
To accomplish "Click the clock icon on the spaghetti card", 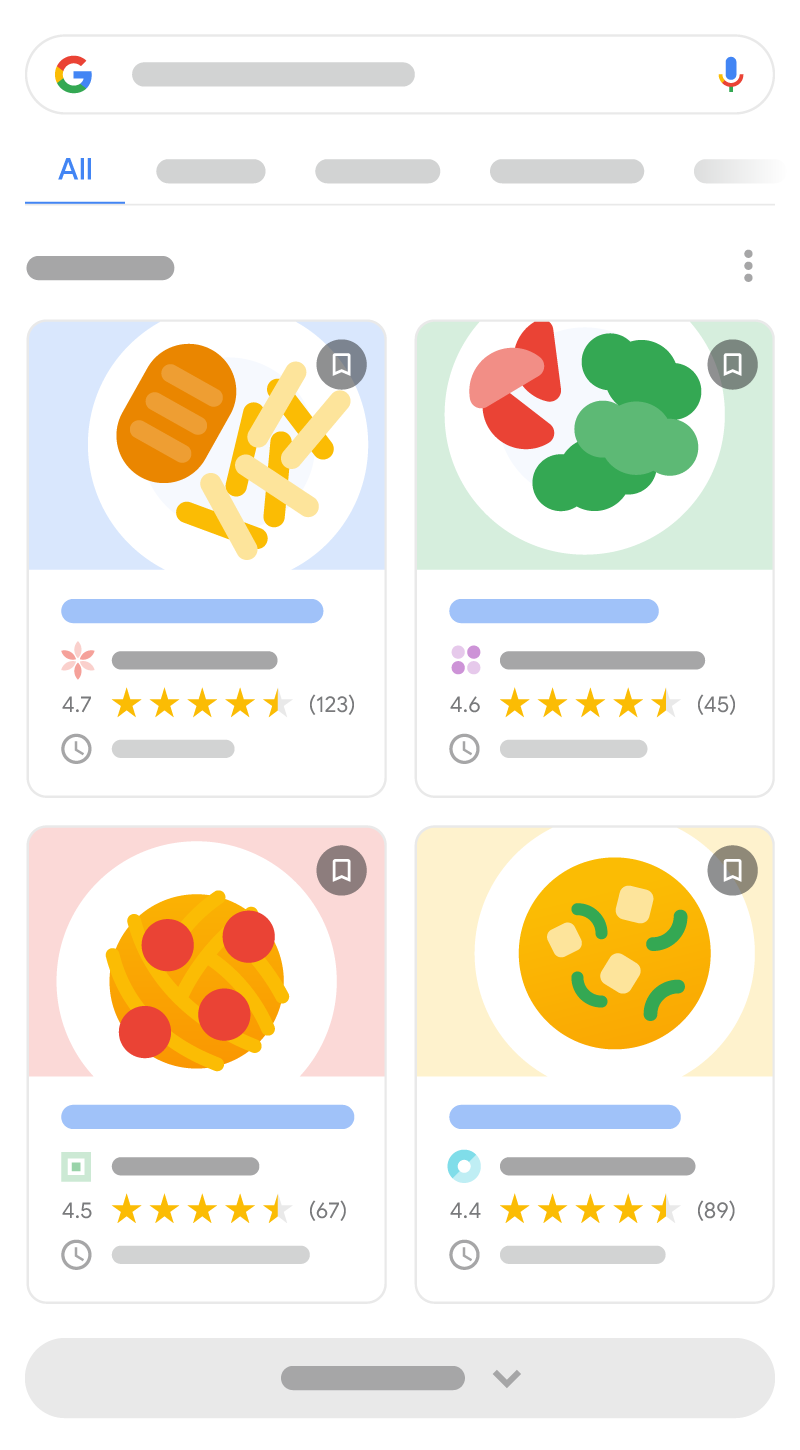I will [x=76, y=1255].
